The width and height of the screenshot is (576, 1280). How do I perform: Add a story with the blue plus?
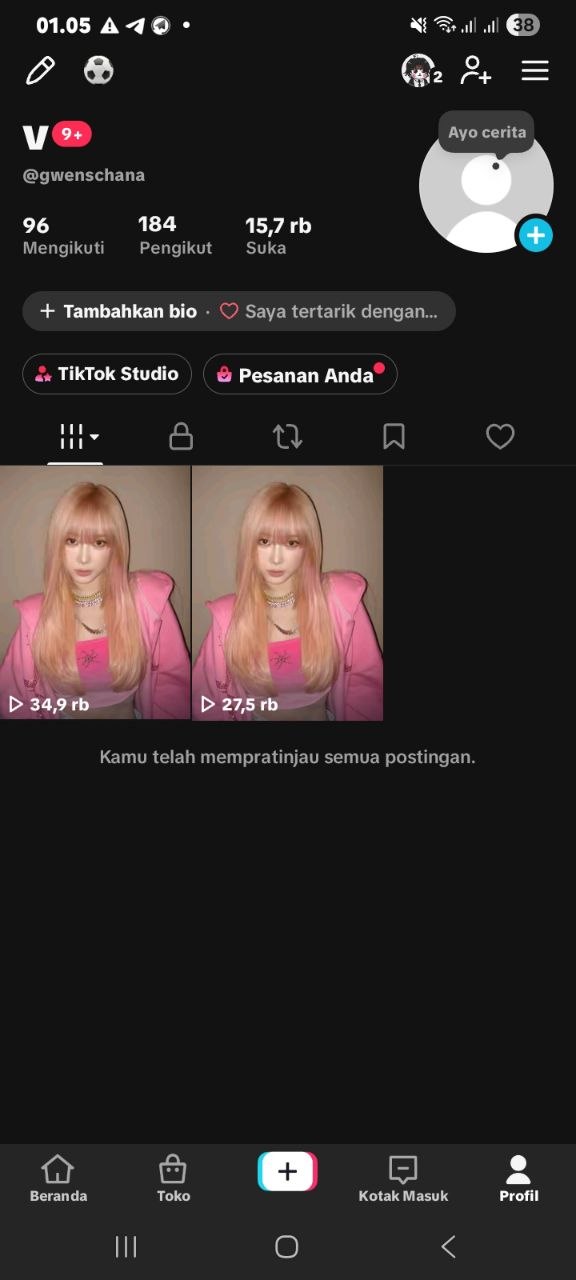pos(536,235)
